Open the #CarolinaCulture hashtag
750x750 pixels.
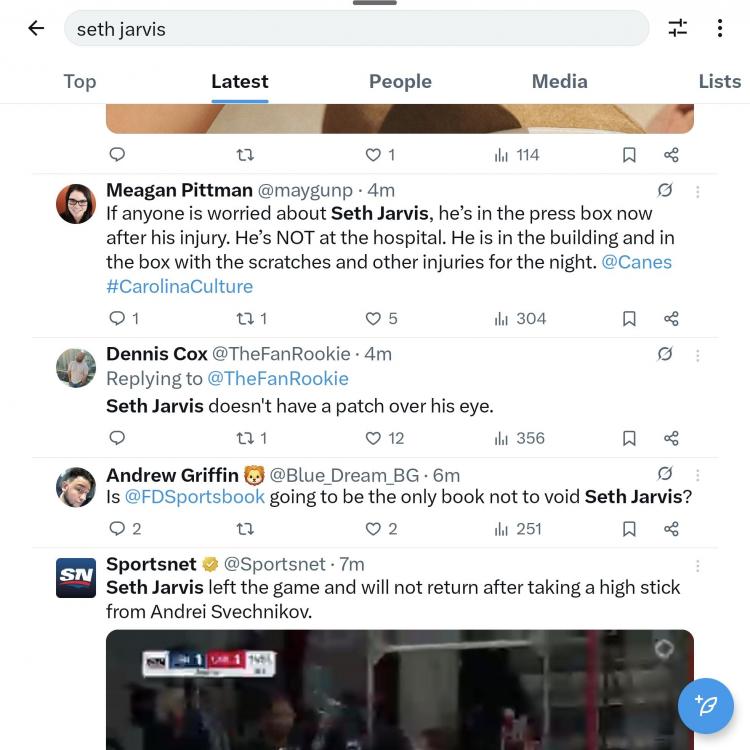179,286
